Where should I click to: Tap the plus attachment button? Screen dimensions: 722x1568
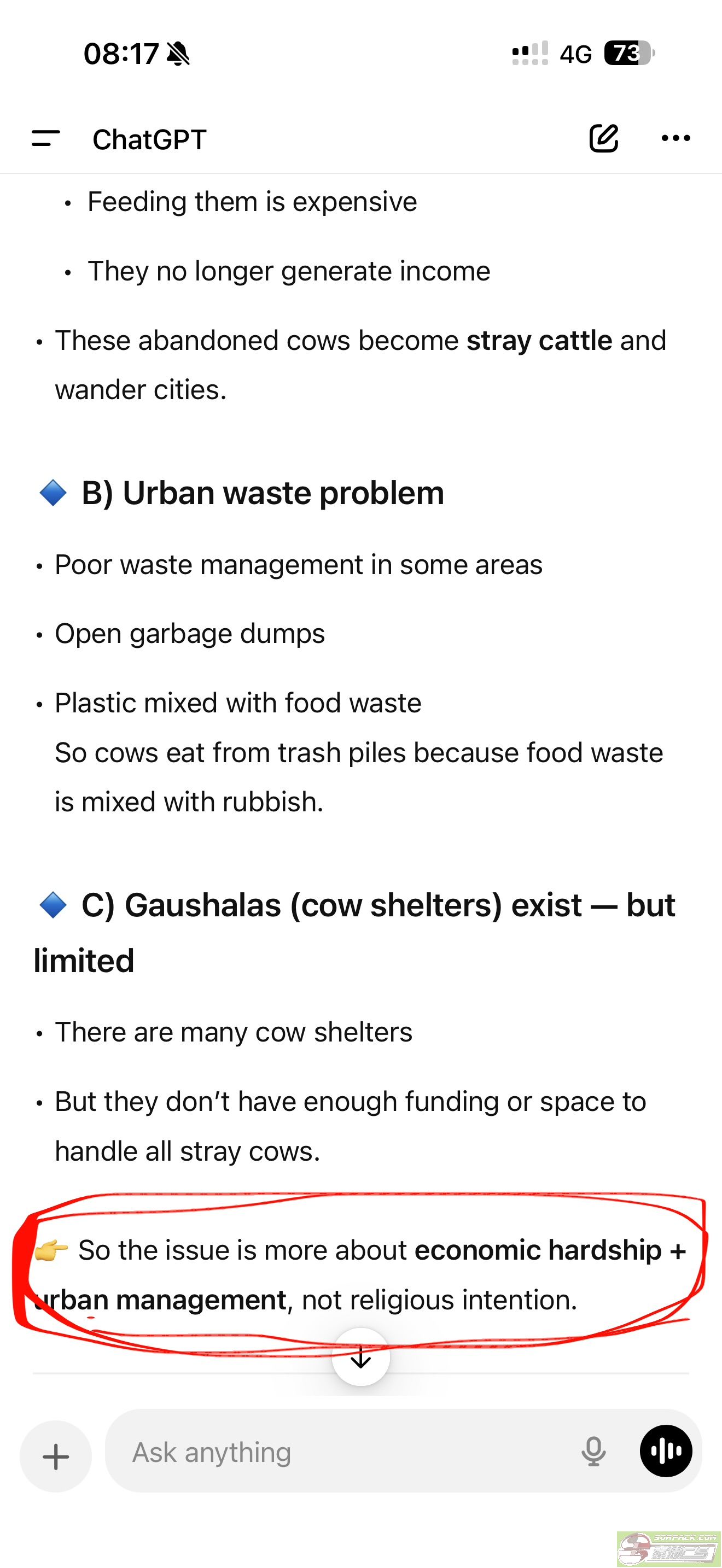point(56,1456)
